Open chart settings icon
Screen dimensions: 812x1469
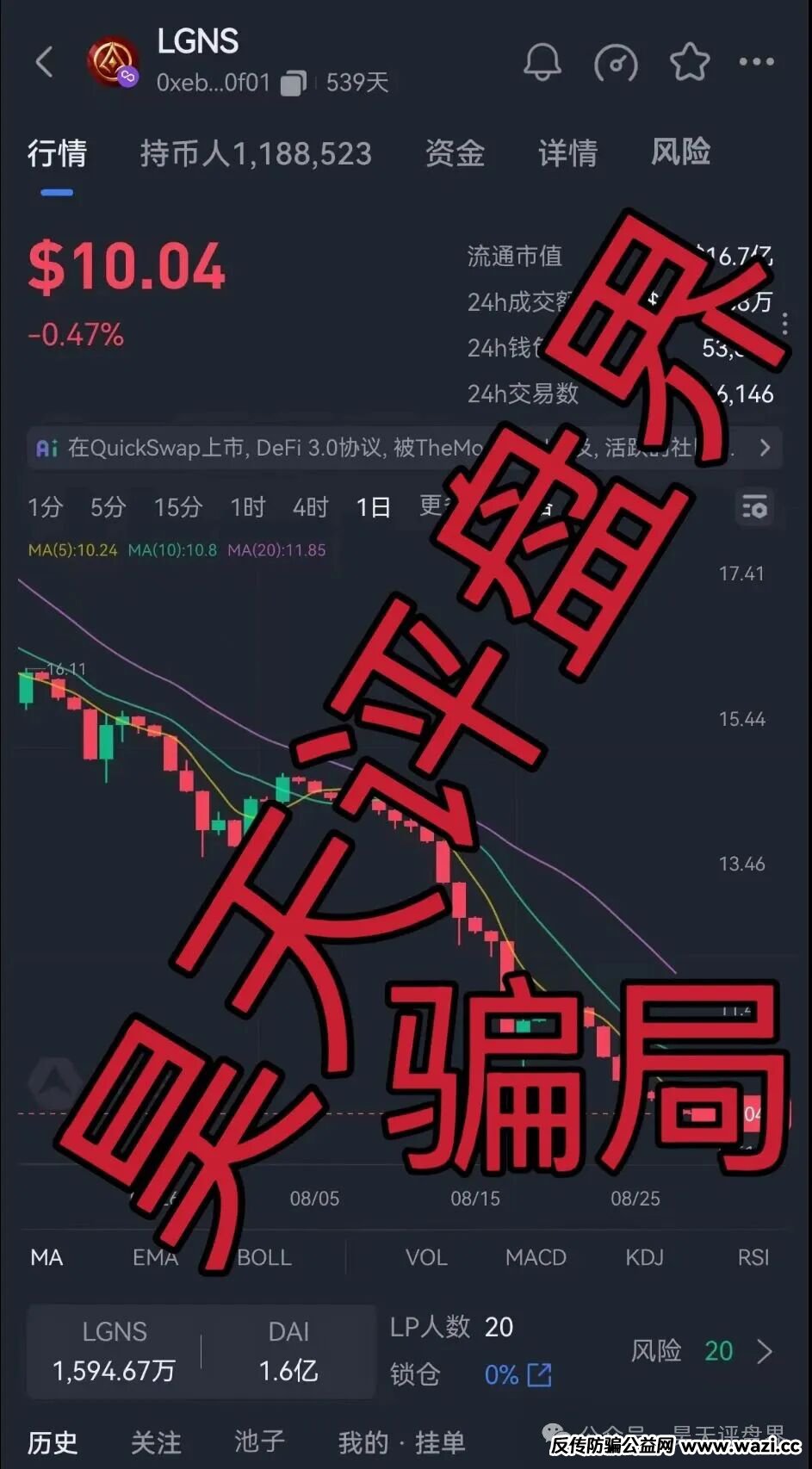click(754, 508)
